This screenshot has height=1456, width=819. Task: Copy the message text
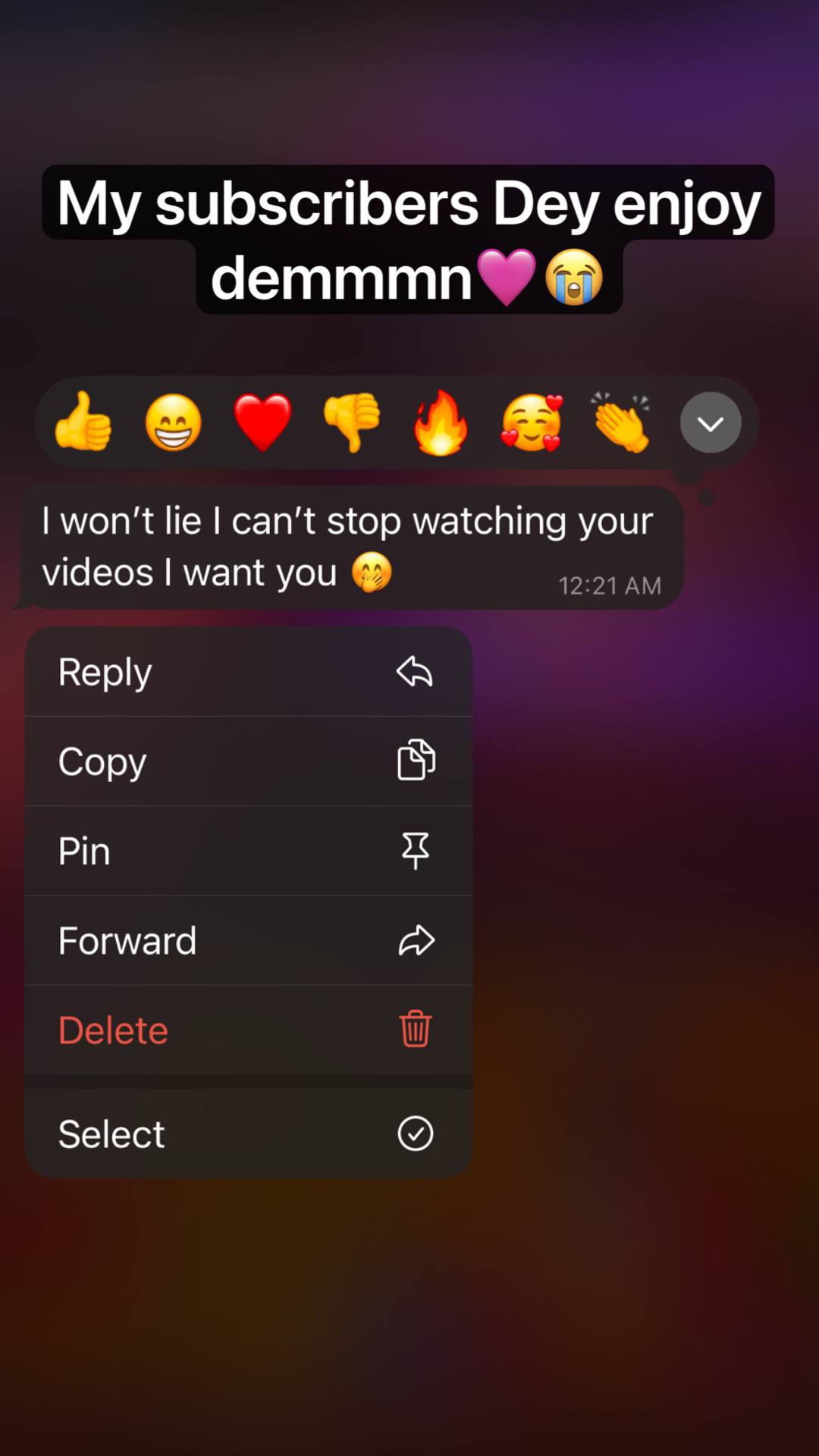[x=248, y=761]
